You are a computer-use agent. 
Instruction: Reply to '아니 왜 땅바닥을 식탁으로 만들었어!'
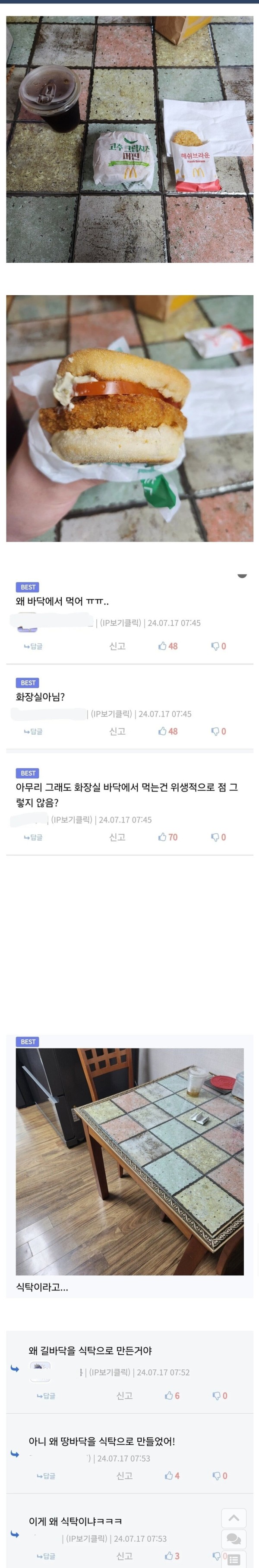tap(46, 1475)
